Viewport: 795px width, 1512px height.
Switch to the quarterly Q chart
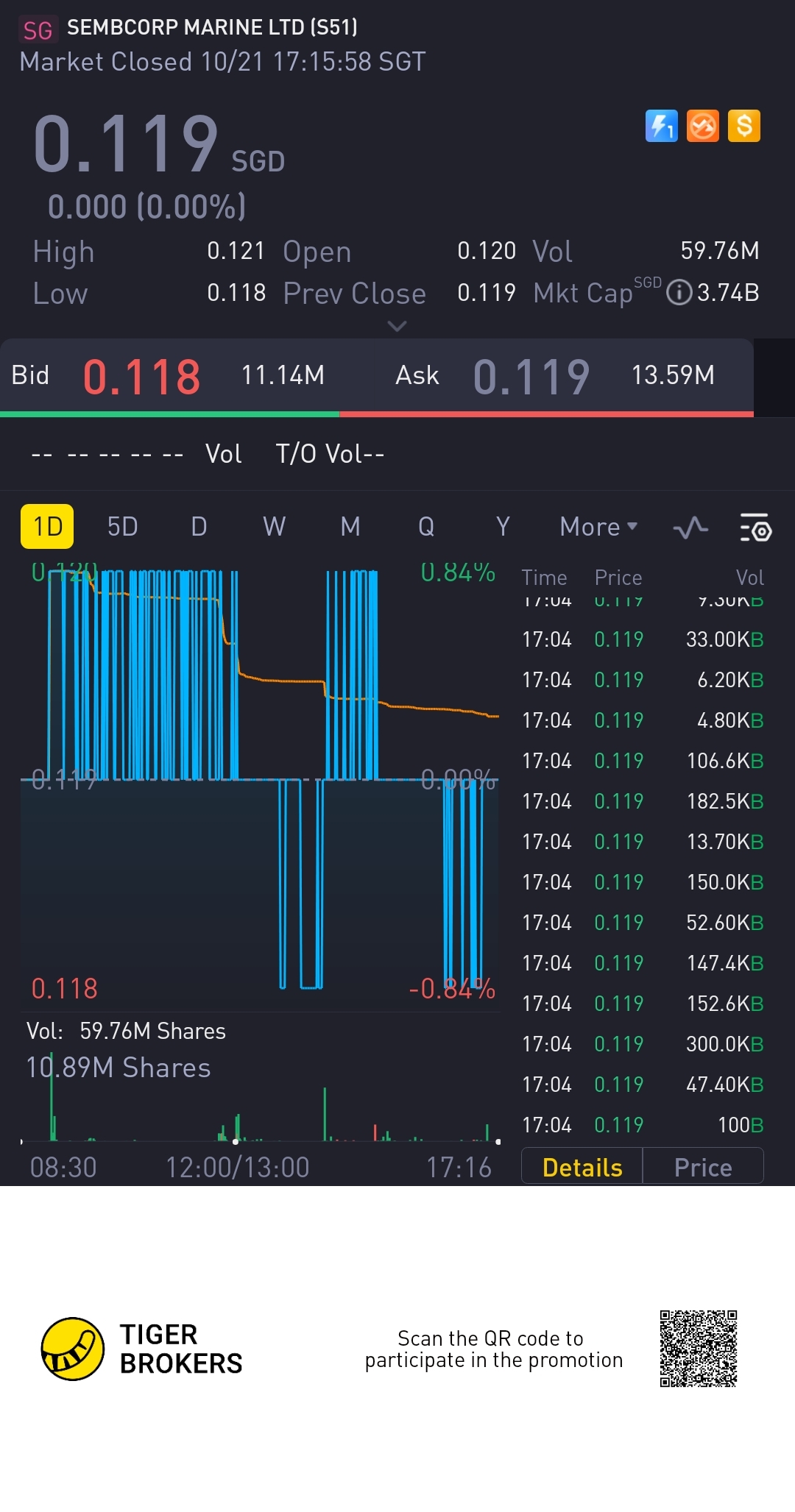426,527
